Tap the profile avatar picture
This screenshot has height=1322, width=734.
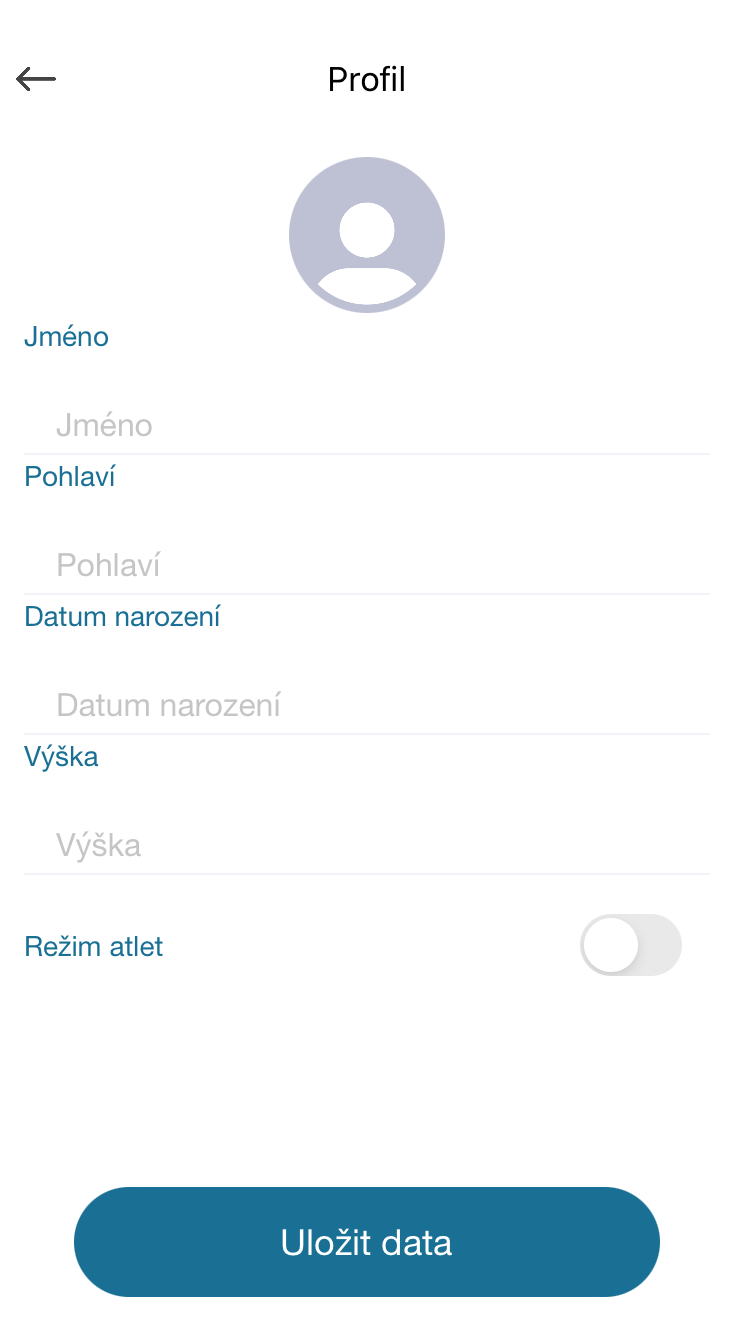coord(367,235)
